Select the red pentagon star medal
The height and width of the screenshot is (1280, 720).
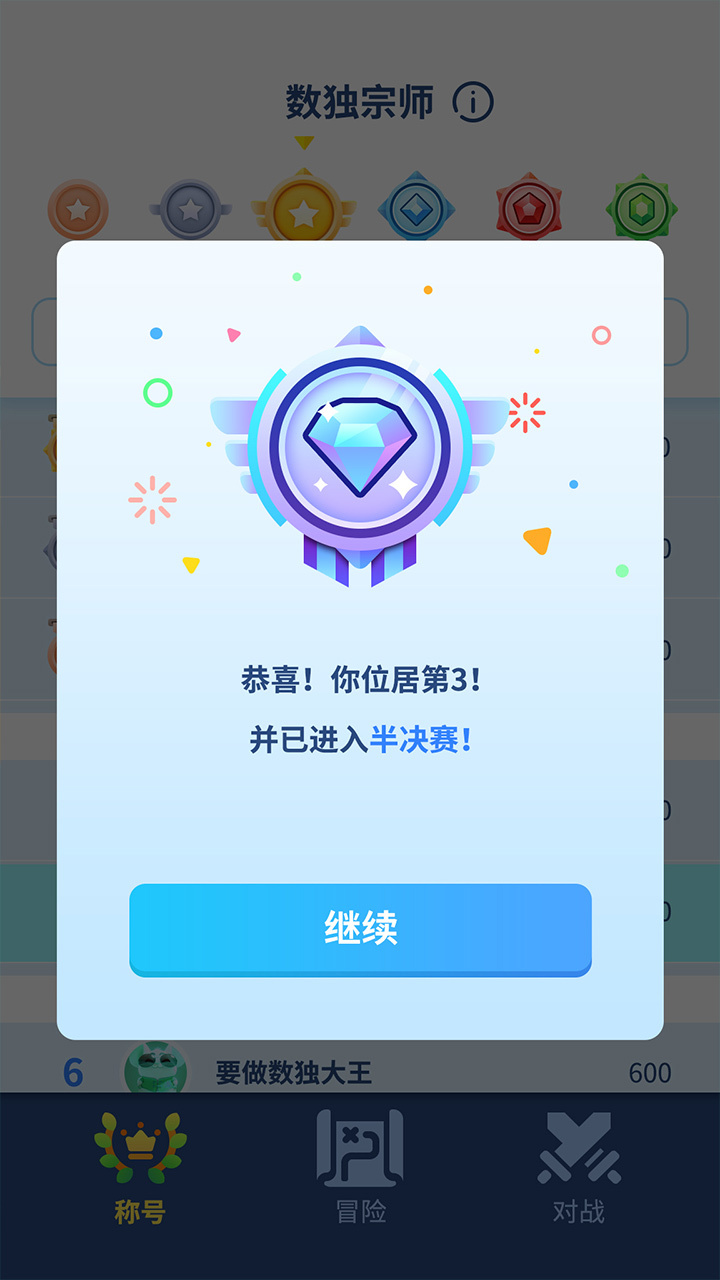(x=530, y=207)
